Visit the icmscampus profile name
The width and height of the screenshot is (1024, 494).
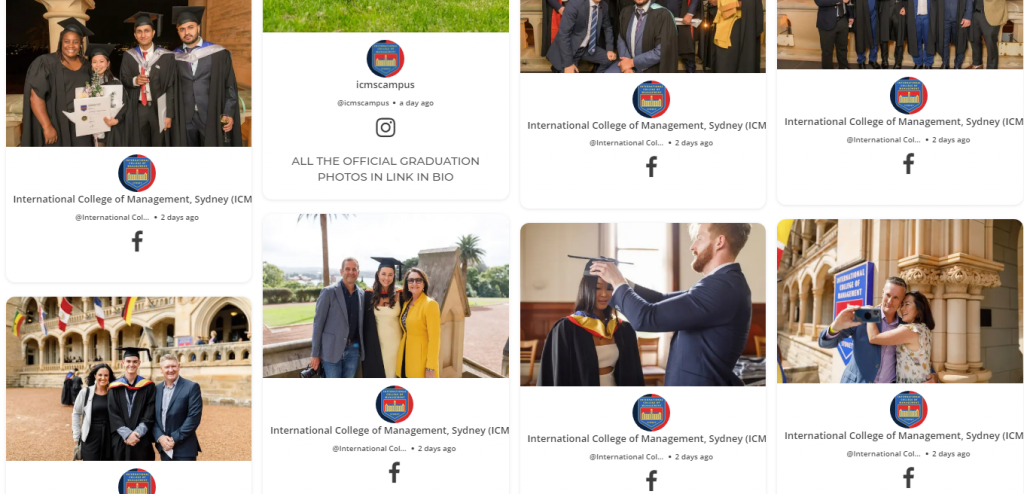click(385, 85)
